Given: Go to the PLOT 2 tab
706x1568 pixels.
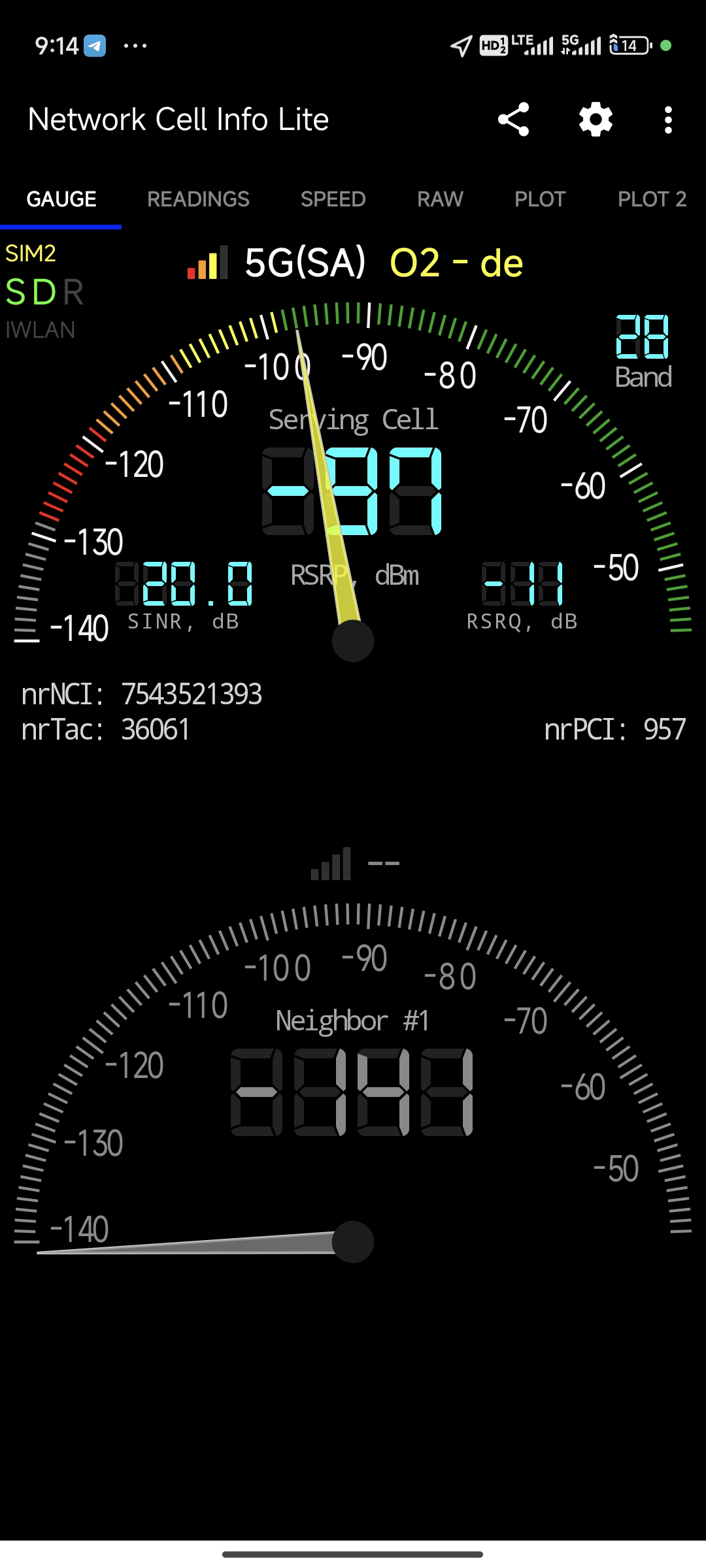Looking at the screenshot, I should (652, 199).
